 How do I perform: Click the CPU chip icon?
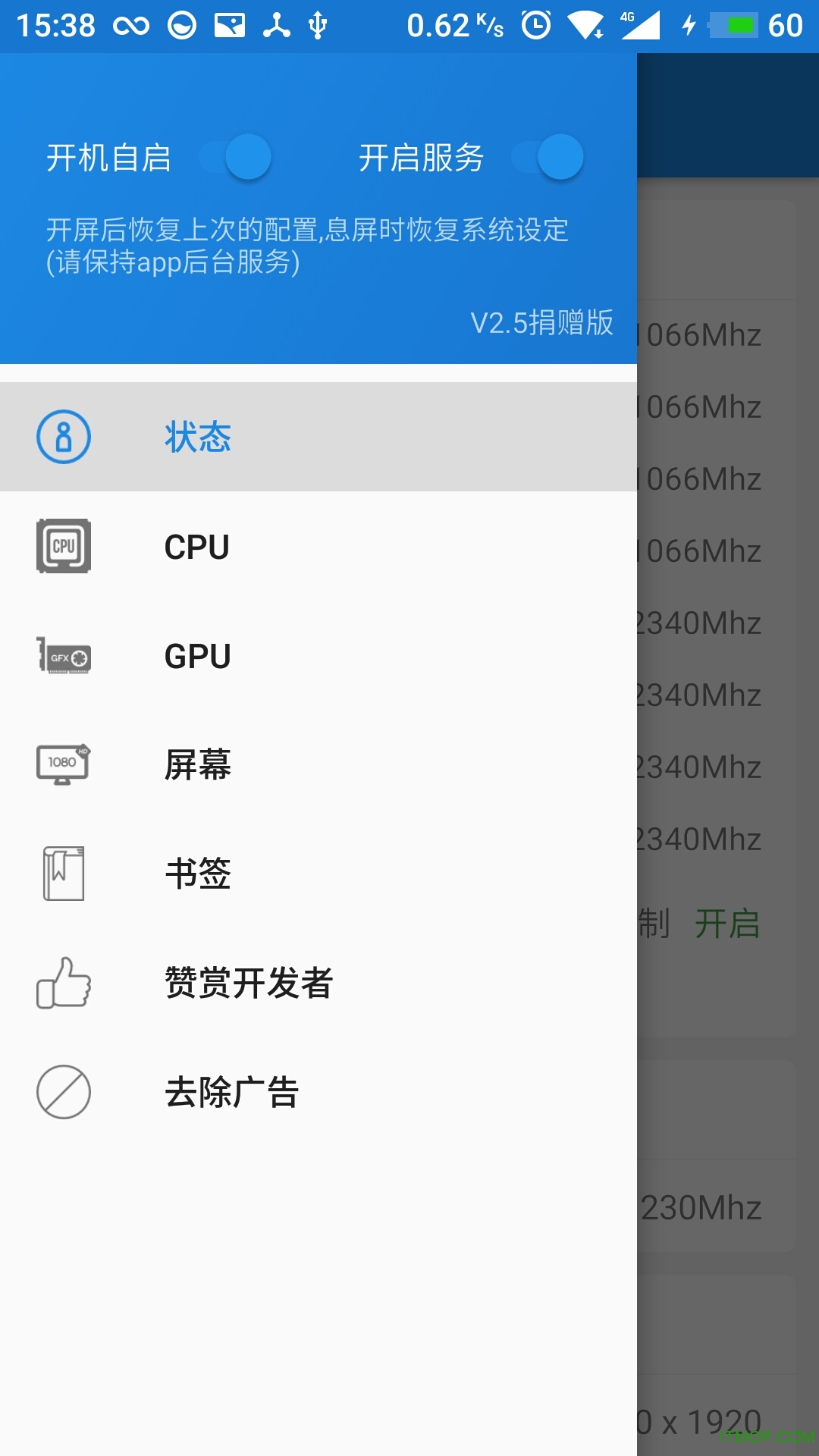coord(62,547)
